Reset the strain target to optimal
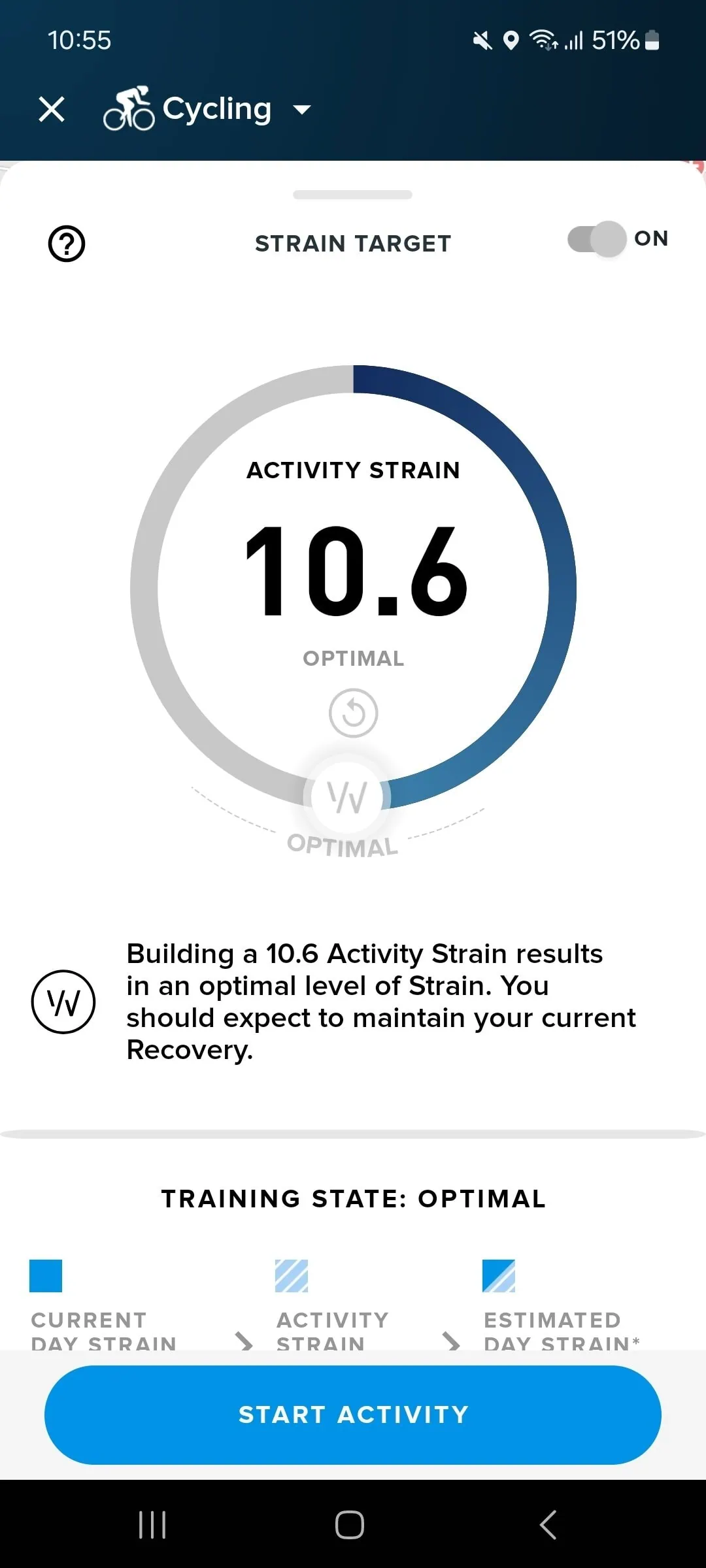This screenshot has width=706, height=1568. (x=353, y=712)
